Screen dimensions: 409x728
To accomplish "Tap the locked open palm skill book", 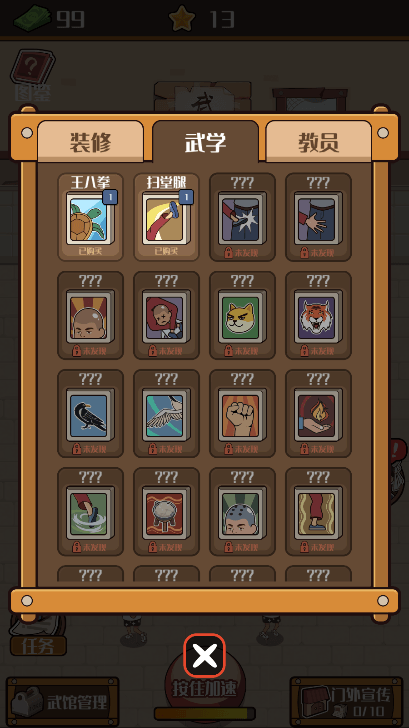I will (x=318, y=217).
